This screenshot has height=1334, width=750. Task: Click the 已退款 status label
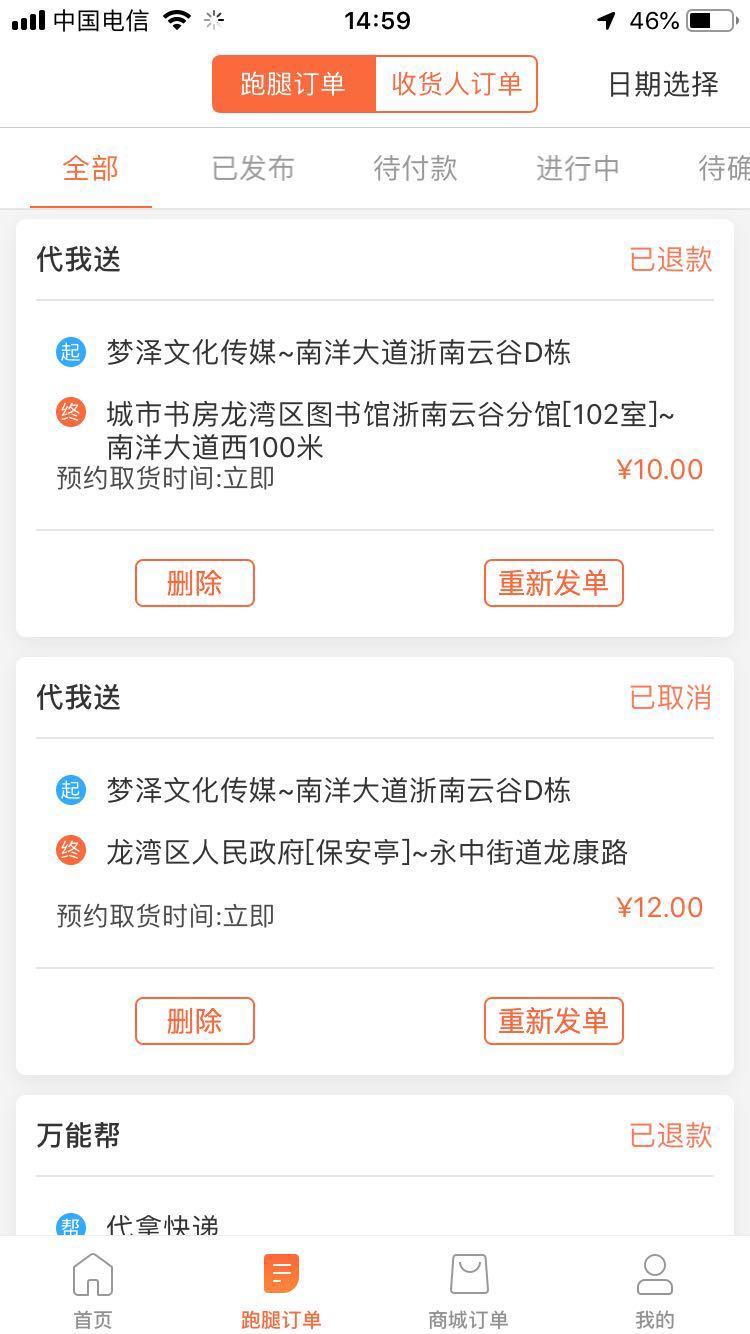pos(670,259)
